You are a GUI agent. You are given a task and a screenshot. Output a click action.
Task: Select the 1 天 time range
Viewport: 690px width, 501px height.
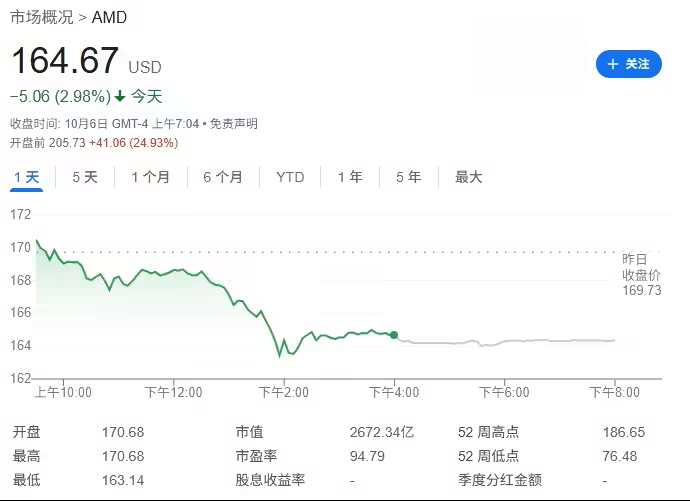coord(26,177)
